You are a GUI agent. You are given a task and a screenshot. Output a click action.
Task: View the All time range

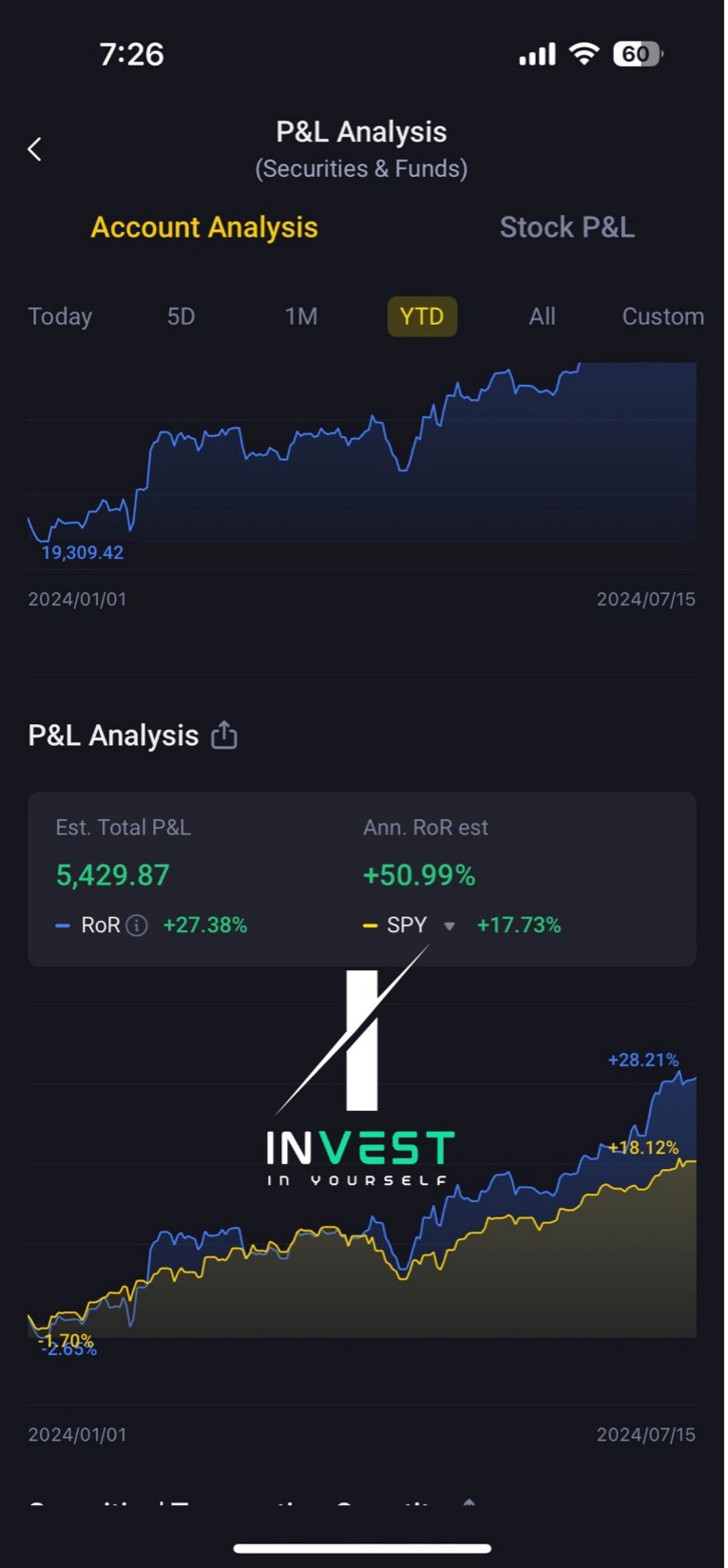pos(542,316)
